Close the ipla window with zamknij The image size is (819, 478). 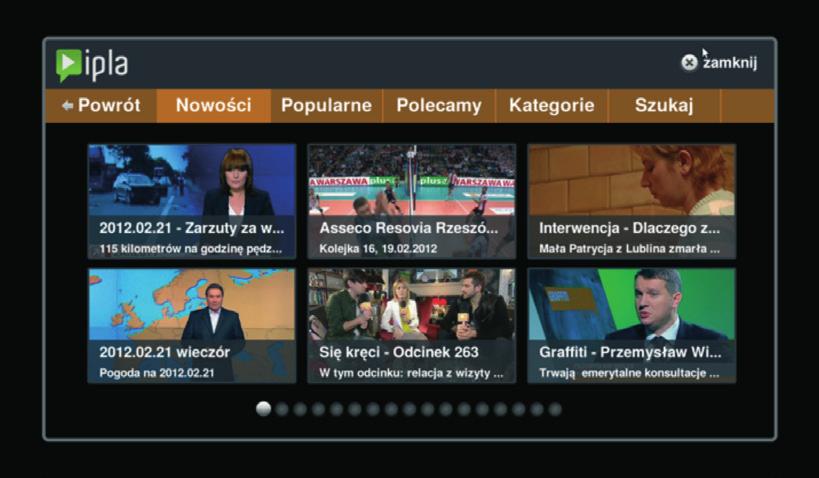click(x=719, y=63)
